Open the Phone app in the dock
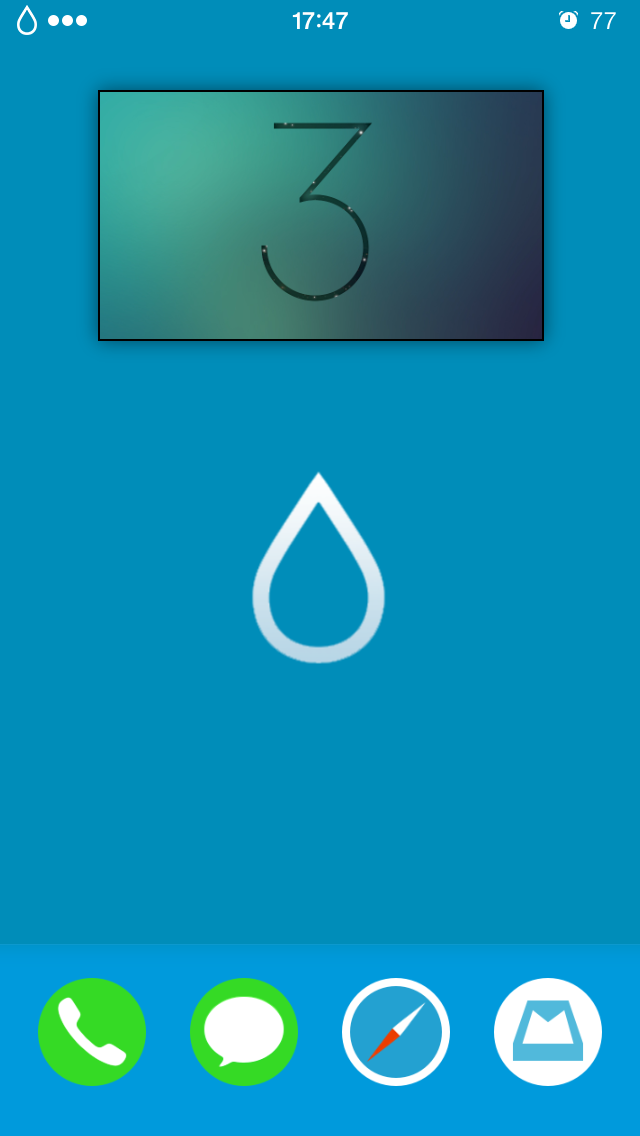This screenshot has height=1136, width=640. point(92,1032)
